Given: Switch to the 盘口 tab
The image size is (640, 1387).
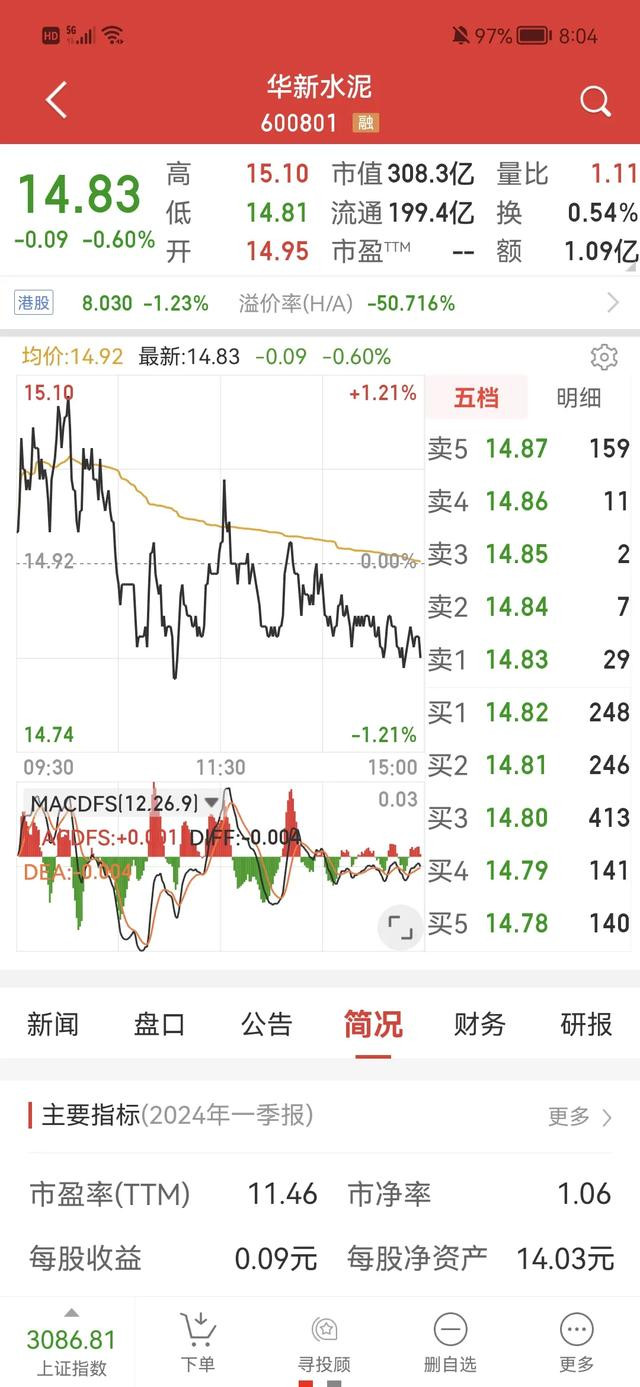Looking at the screenshot, I should click(159, 1024).
